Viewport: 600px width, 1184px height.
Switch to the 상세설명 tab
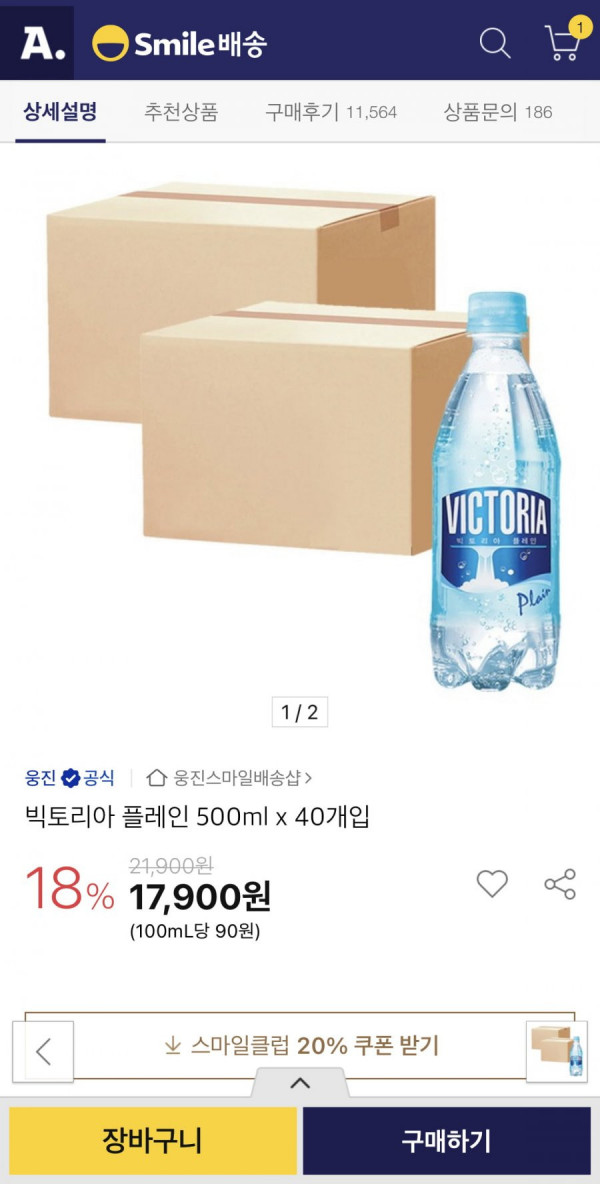click(60, 112)
